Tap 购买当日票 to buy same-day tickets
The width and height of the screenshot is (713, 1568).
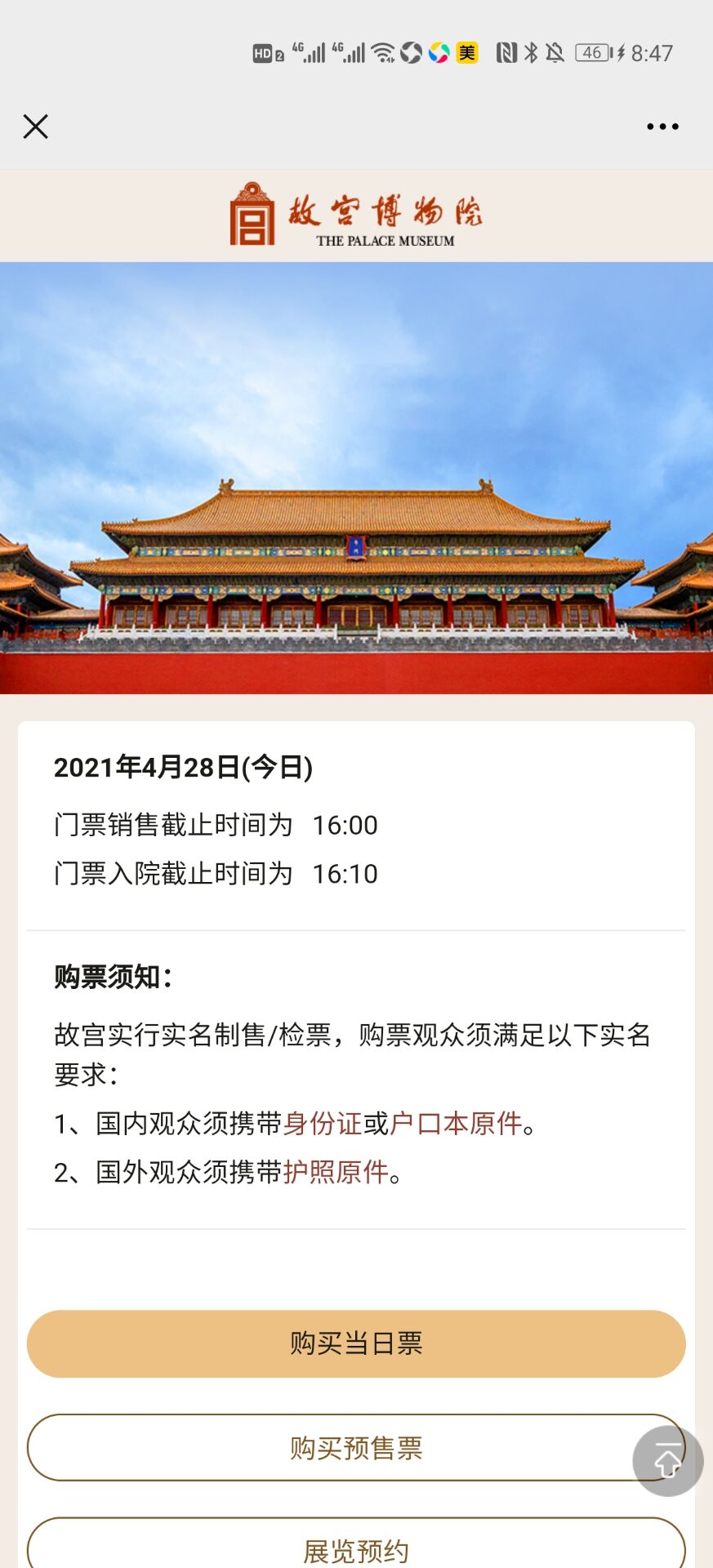(x=356, y=1343)
